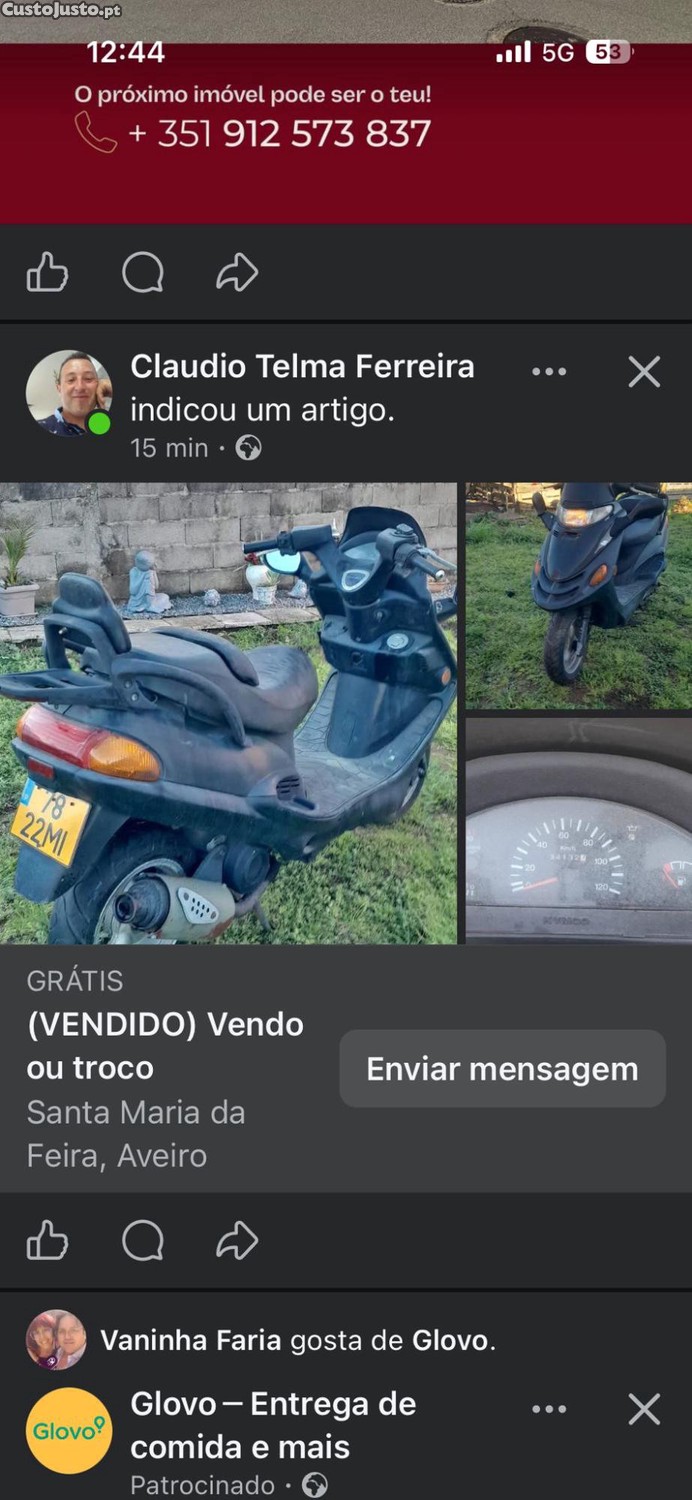Image resolution: width=692 pixels, height=1500 pixels.
Task: View the large scooter side photo
Action: tap(228, 713)
